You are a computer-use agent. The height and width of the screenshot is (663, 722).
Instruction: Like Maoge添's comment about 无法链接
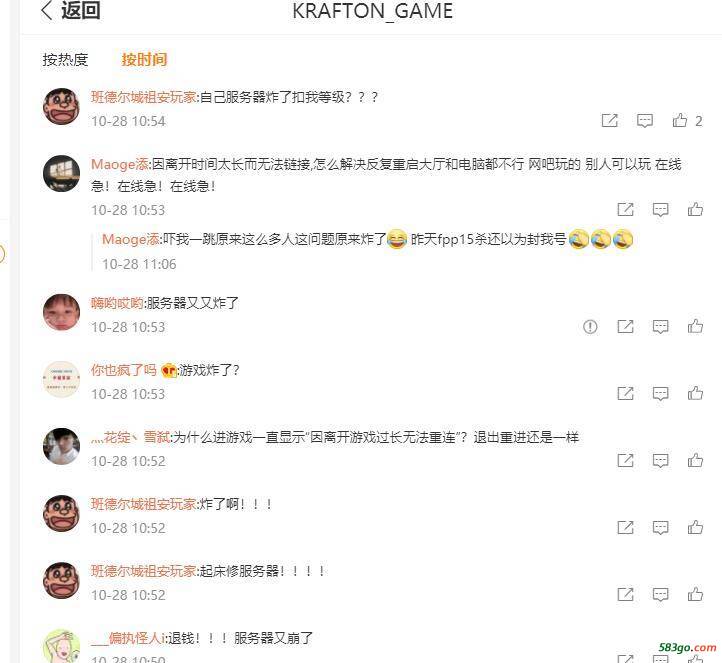695,210
